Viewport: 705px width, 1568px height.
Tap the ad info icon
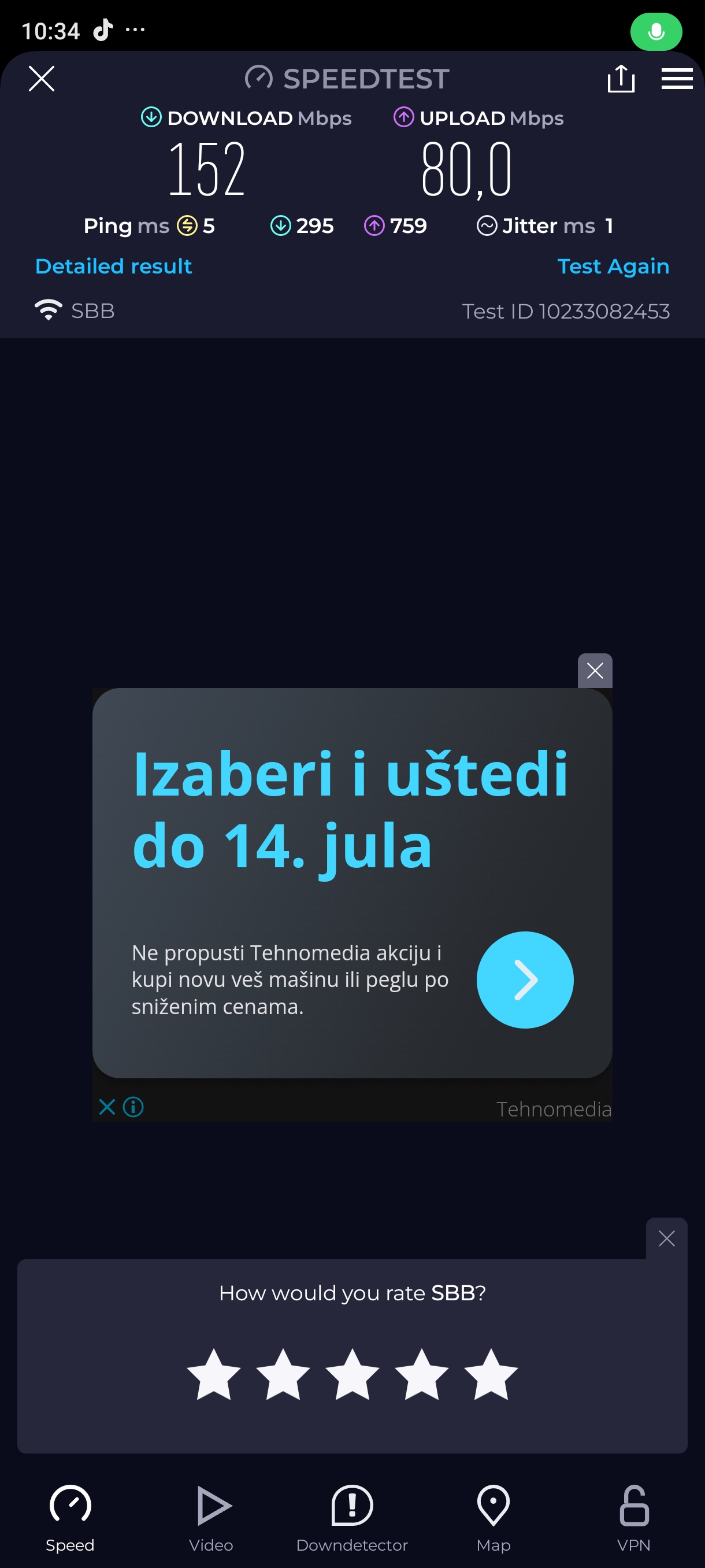point(133,1107)
